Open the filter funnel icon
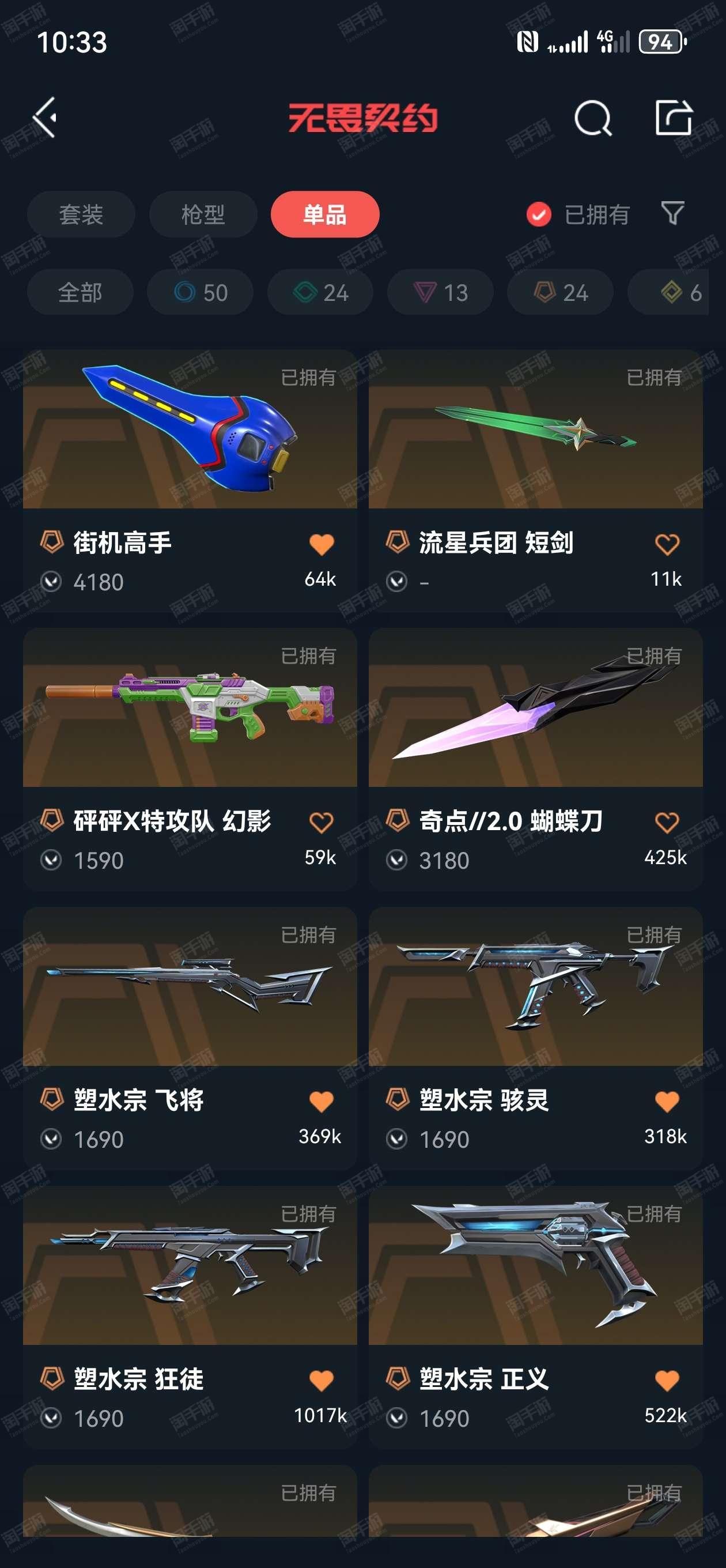Screen dimensions: 726x1568 coord(672,214)
